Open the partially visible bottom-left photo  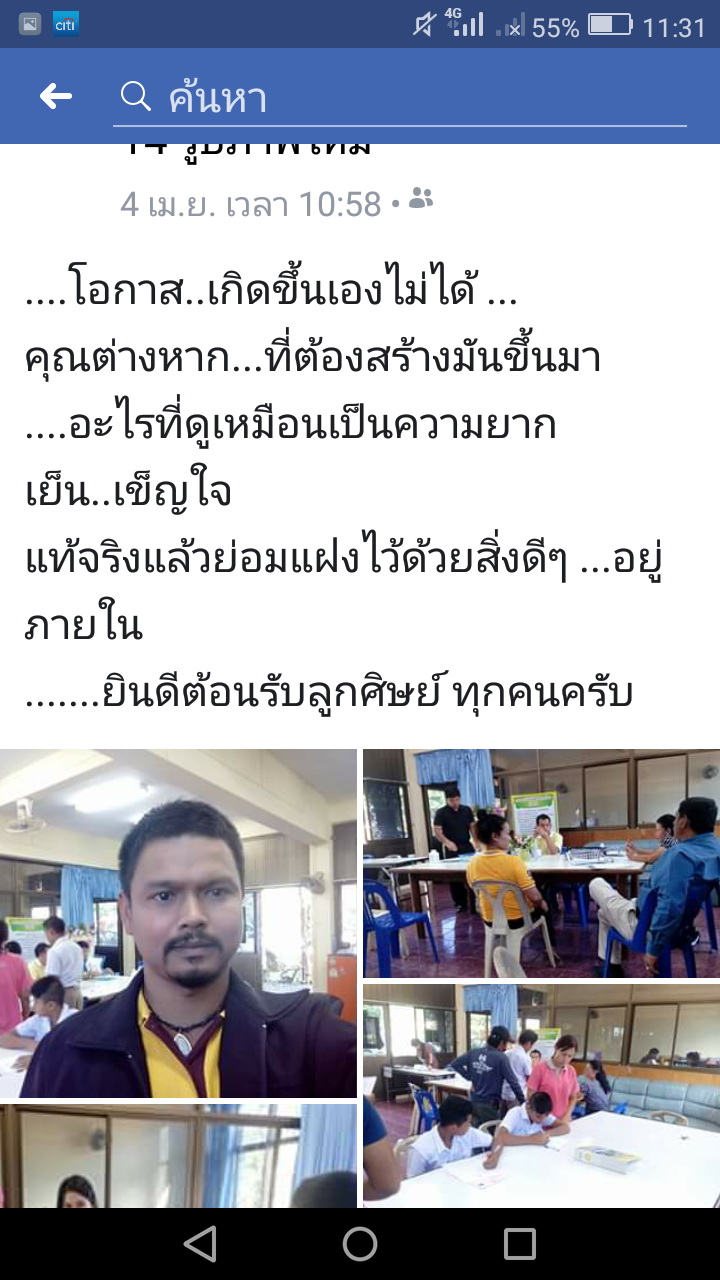(178, 1155)
